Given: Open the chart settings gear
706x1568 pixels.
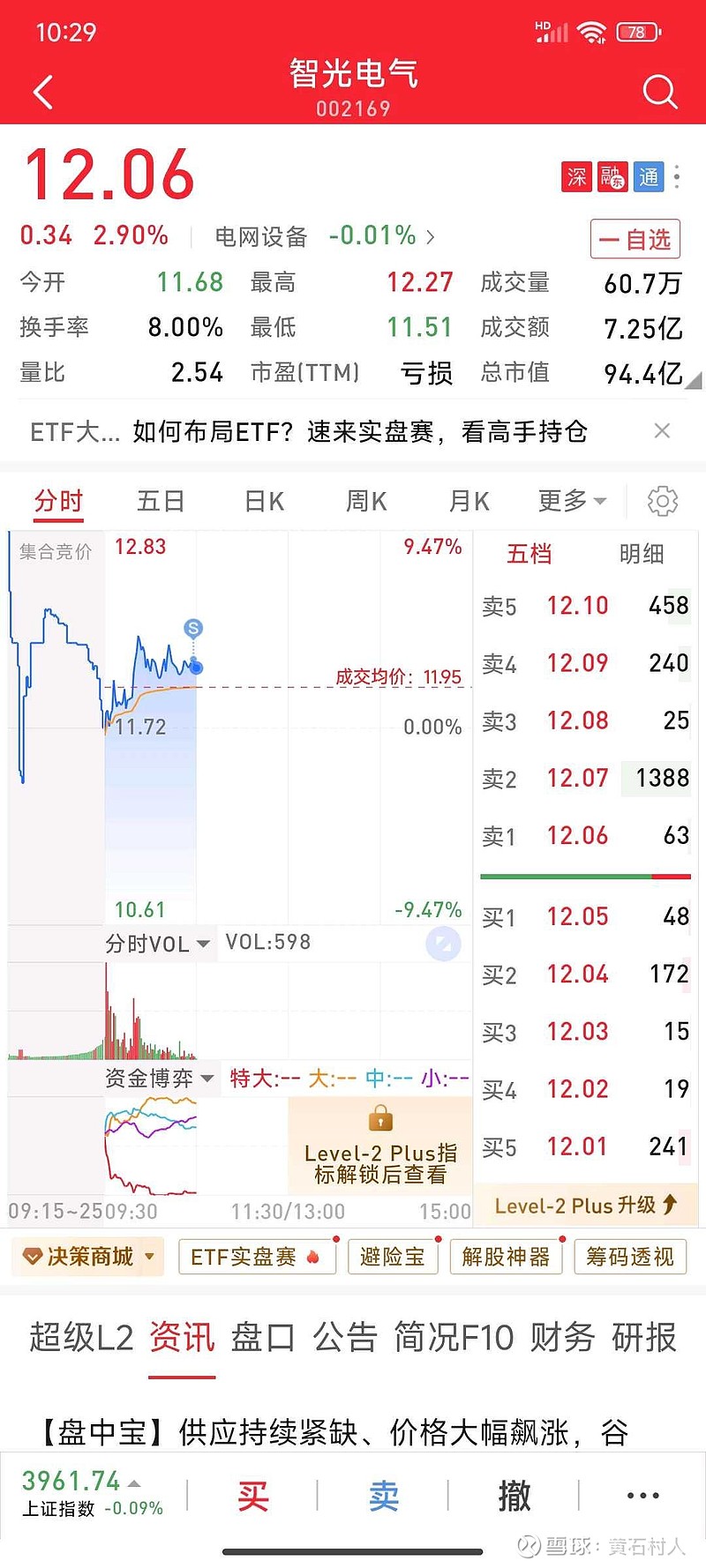Looking at the screenshot, I should coord(662,500).
